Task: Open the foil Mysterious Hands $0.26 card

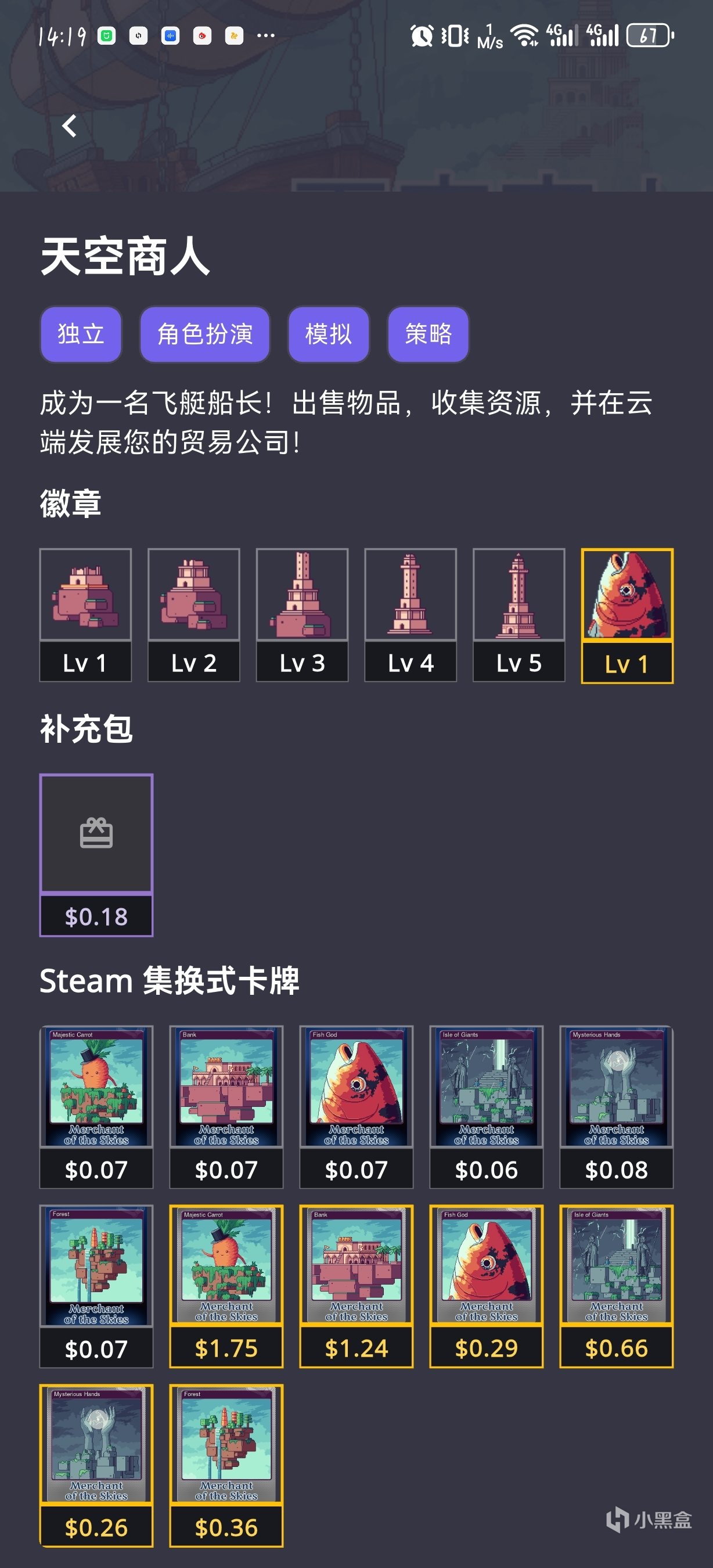Action: 96,1465
